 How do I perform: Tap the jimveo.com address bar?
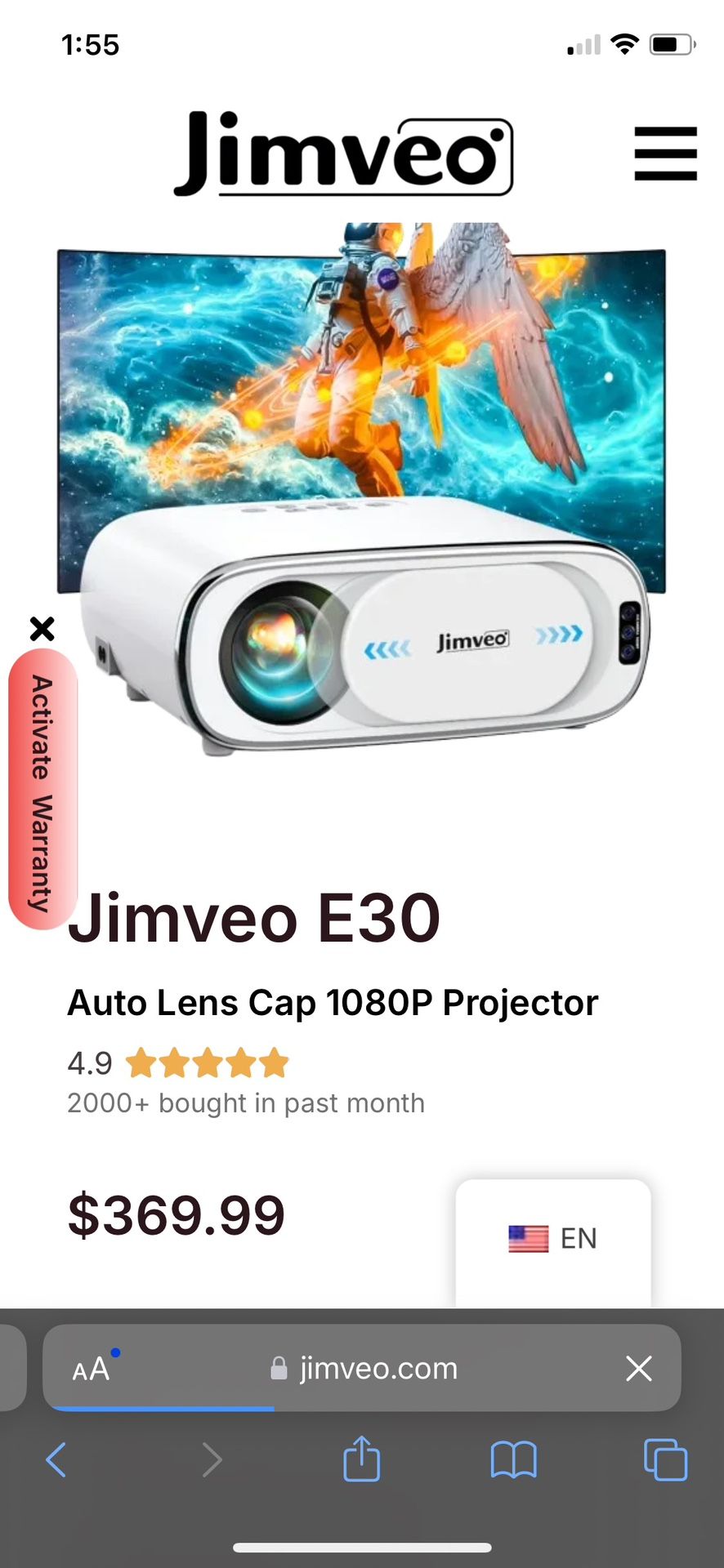[362, 1368]
